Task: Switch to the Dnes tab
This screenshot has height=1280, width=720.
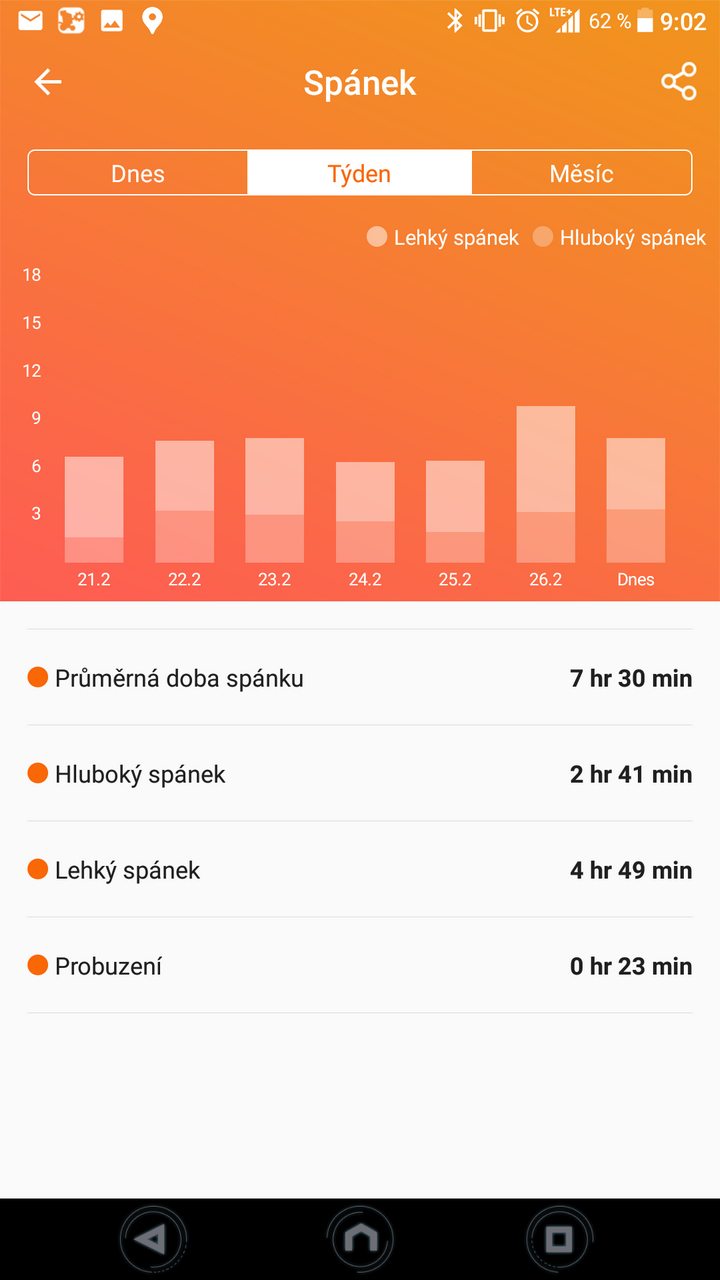Action: point(138,173)
